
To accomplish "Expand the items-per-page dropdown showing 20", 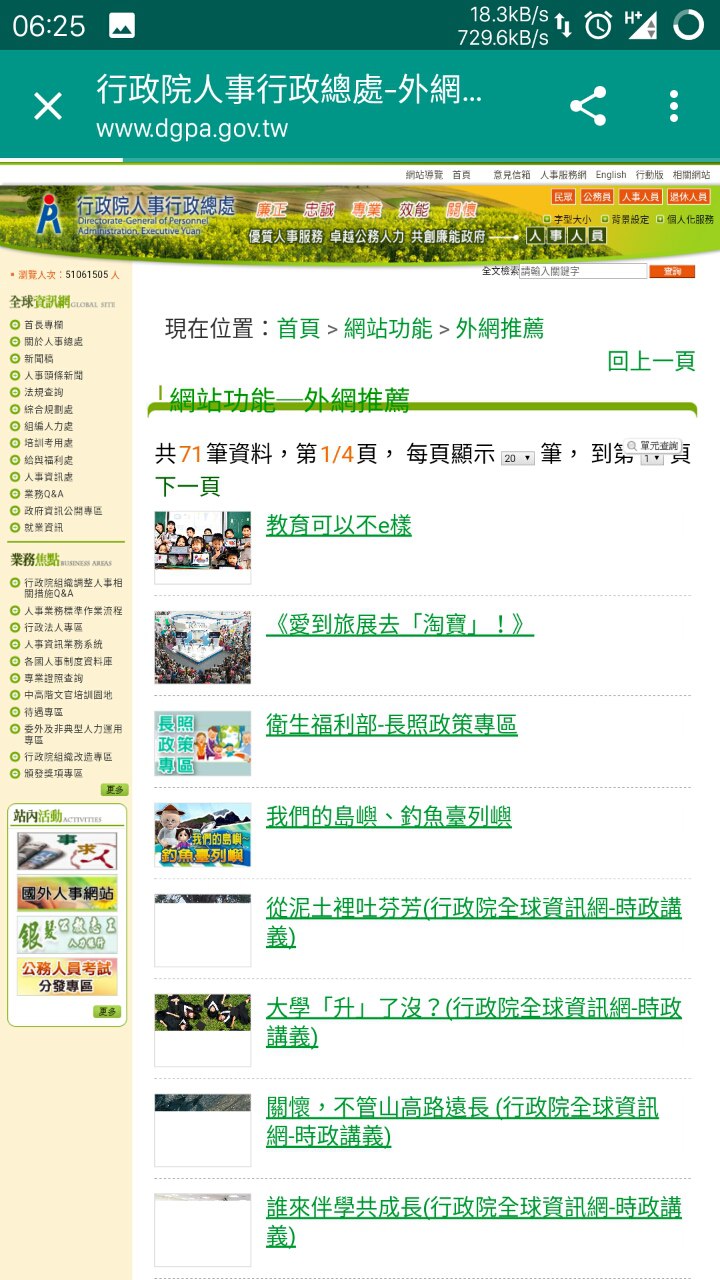I will 518,458.
